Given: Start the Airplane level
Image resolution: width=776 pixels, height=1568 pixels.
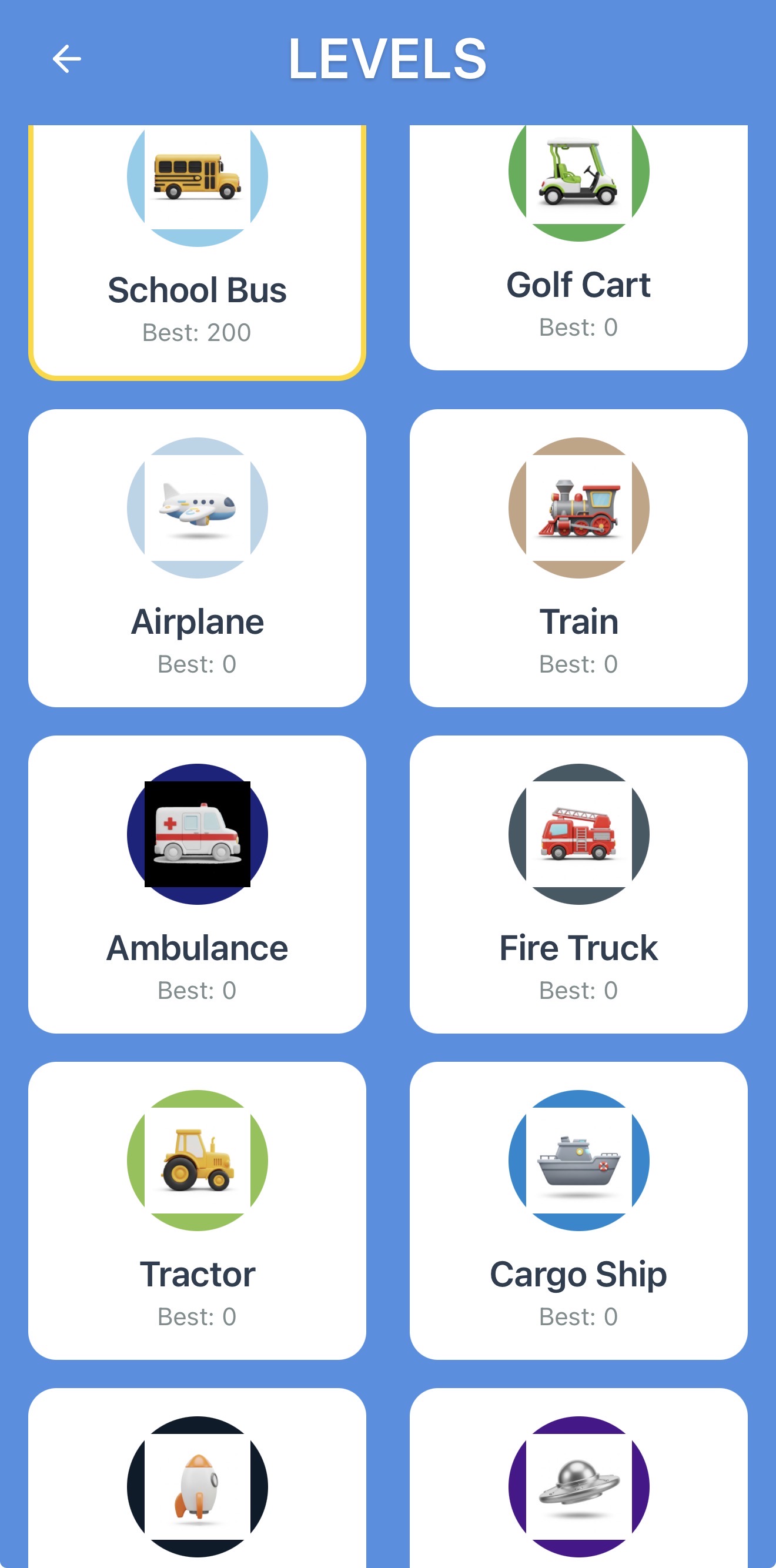Looking at the screenshot, I should (196, 557).
